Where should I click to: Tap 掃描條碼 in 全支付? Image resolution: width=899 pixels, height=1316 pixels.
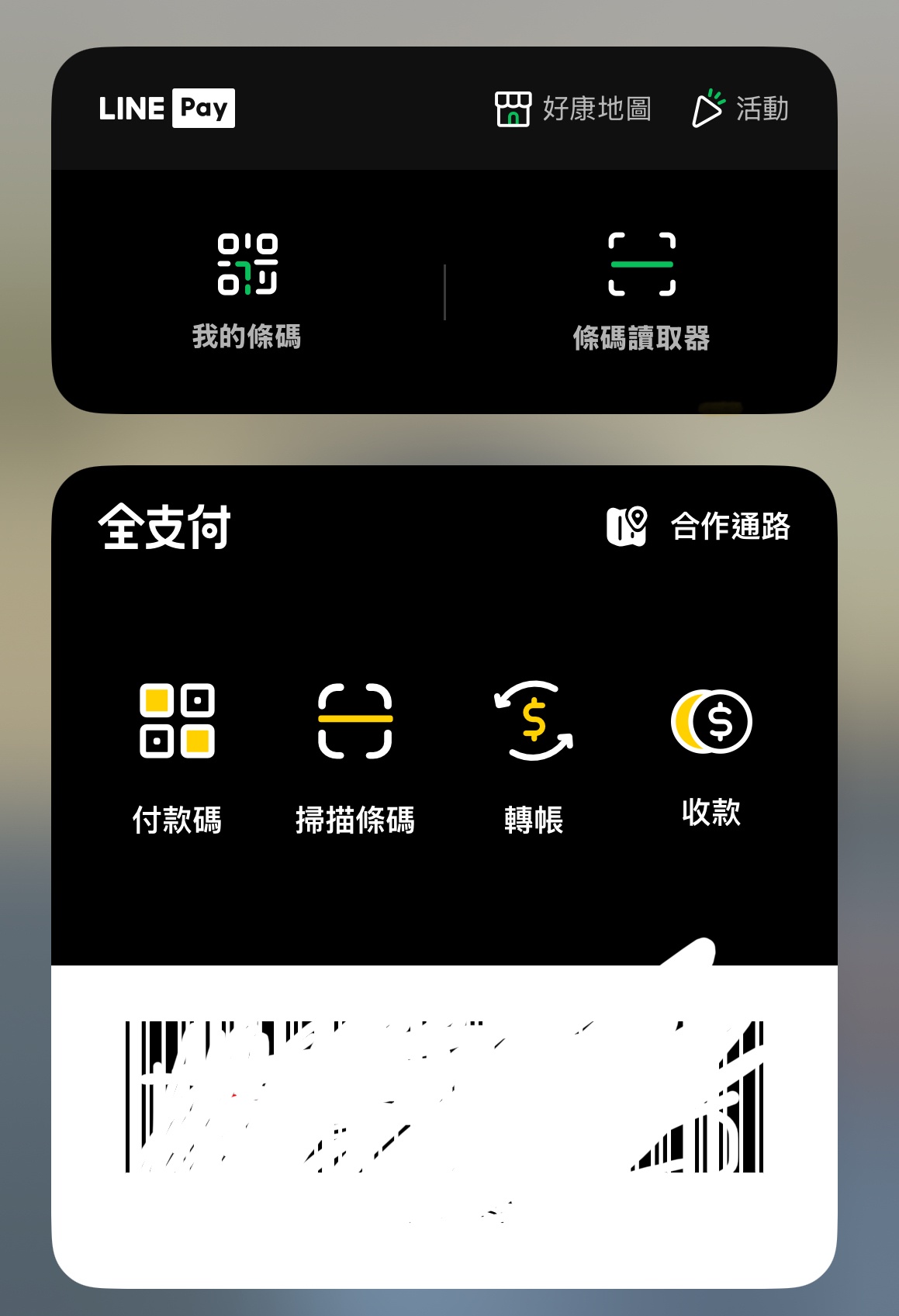point(355,756)
